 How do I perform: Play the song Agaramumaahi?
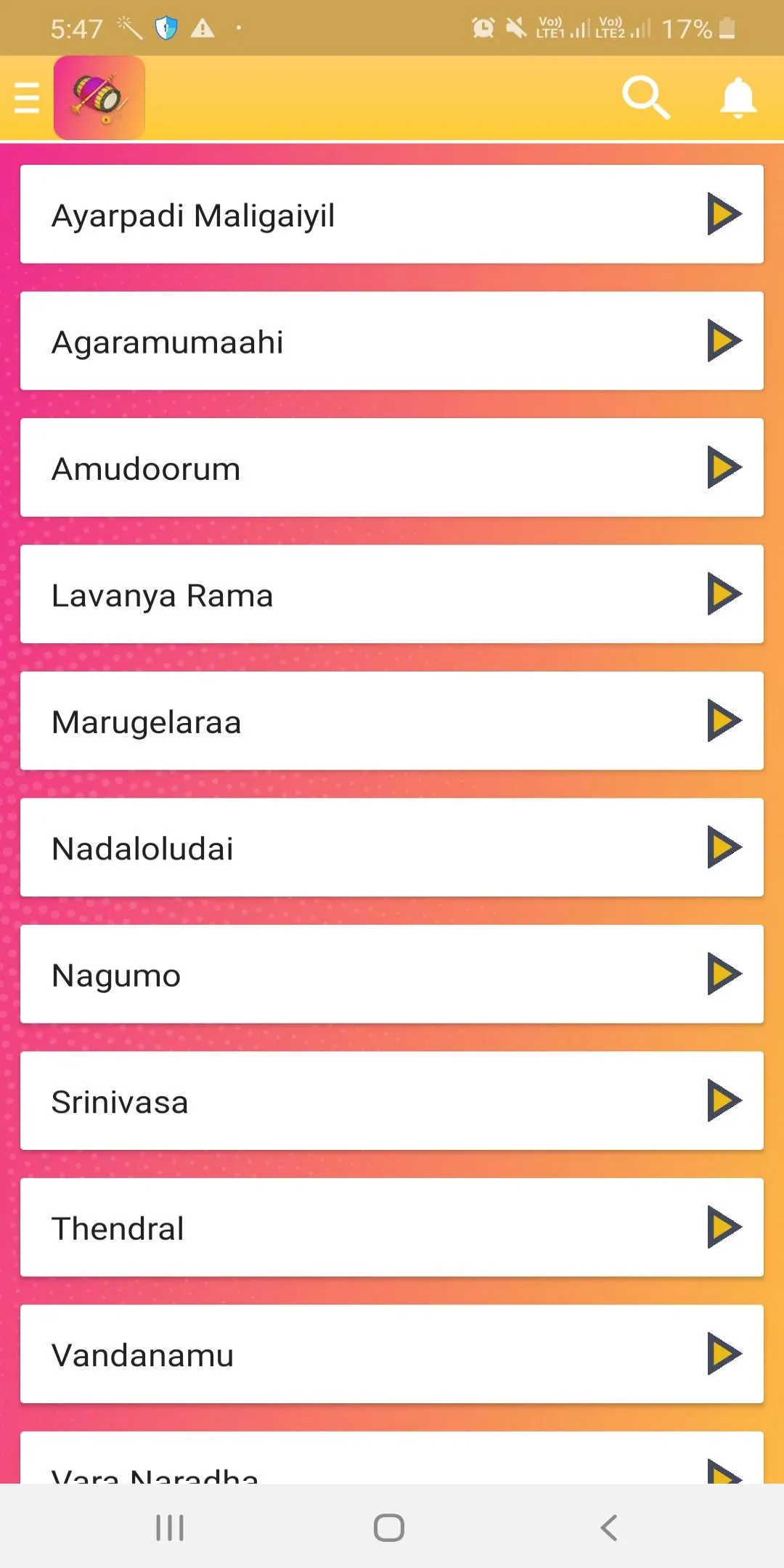coord(724,341)
